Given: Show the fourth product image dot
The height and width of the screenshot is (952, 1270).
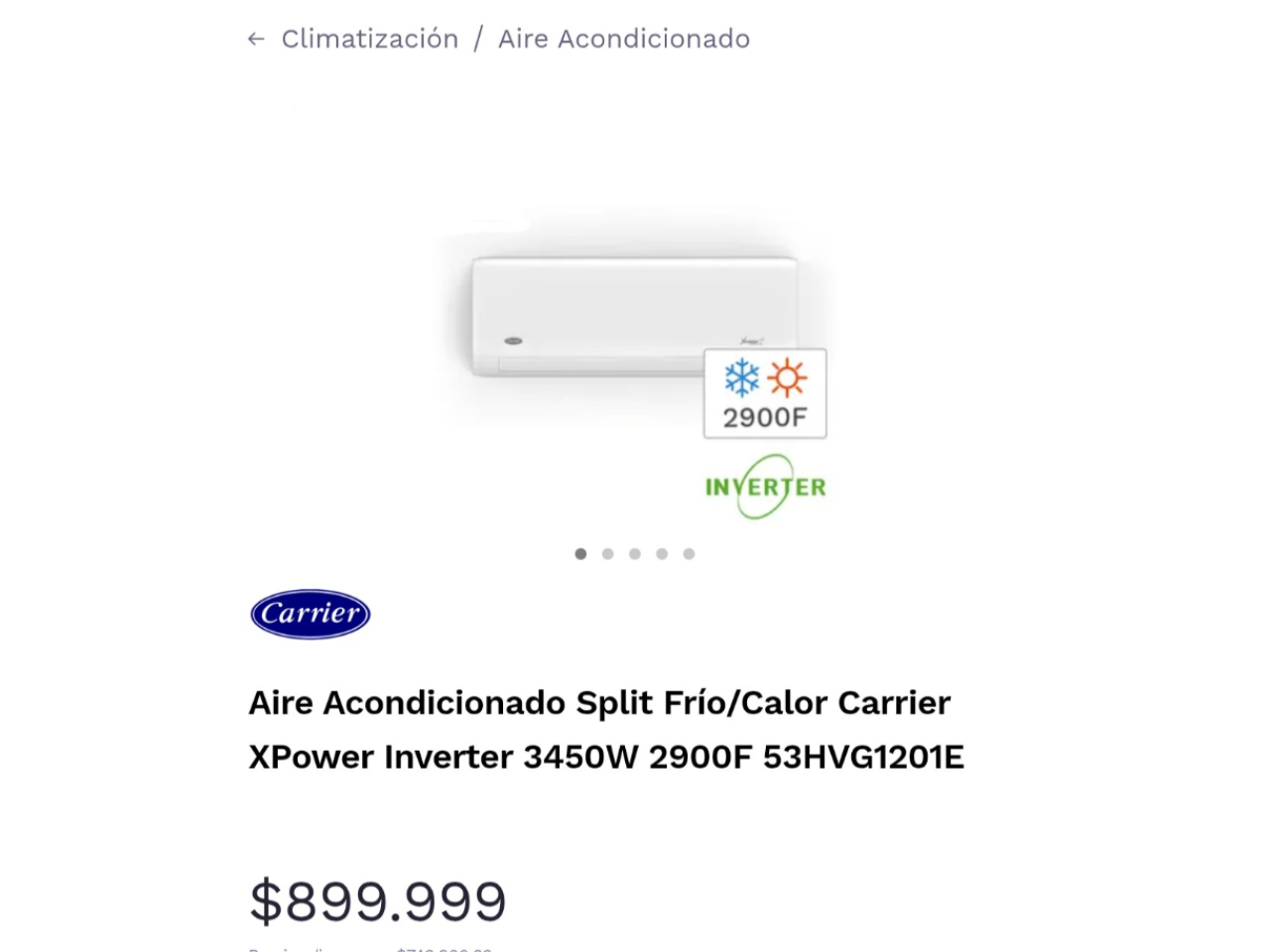Looking at the screenshot, I should [x=662, y=554].
